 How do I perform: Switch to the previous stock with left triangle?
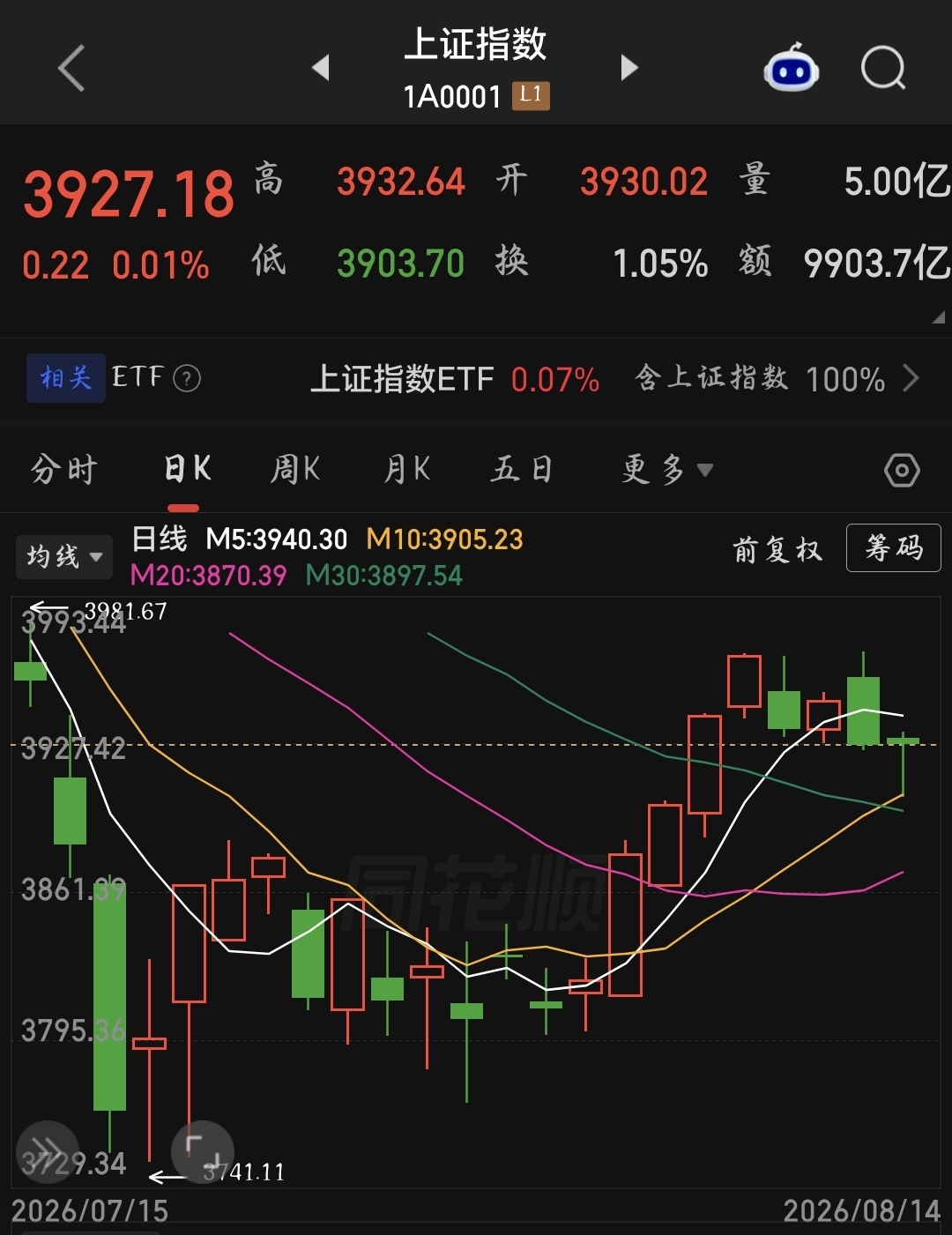(x=321, y=67)
